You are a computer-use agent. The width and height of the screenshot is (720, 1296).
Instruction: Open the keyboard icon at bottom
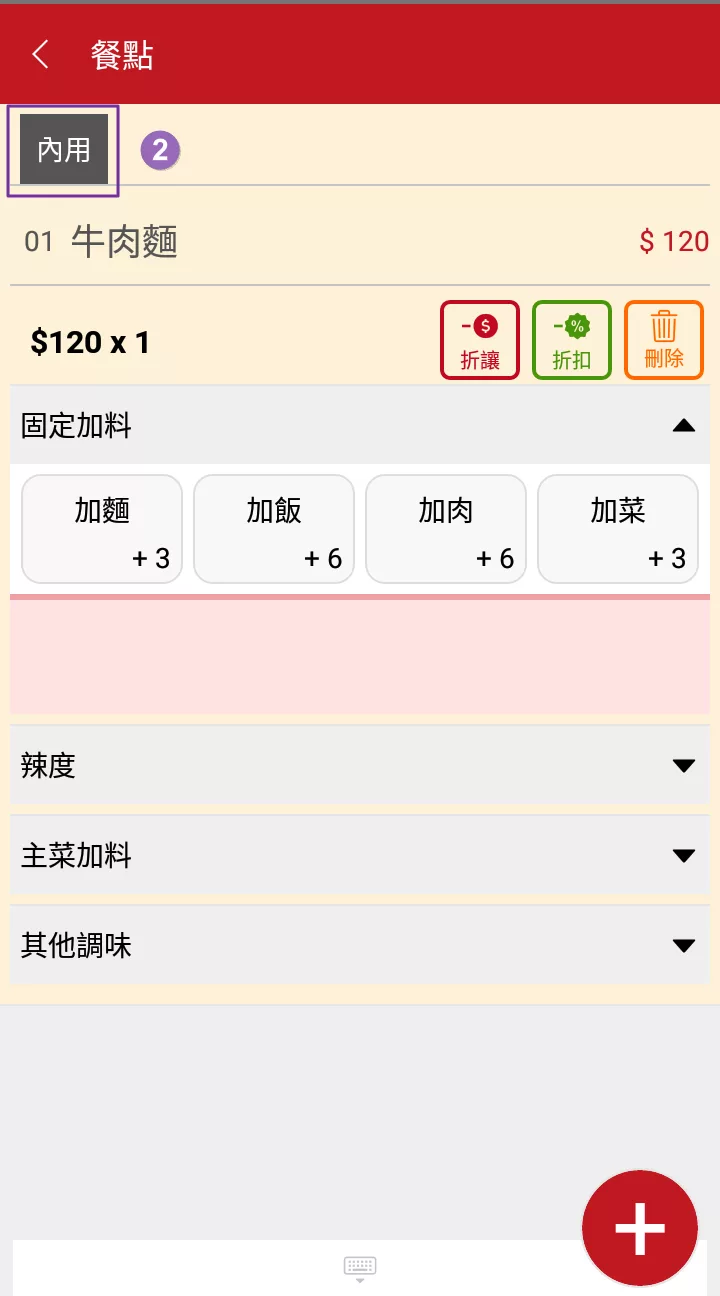tap(360, 1268)
